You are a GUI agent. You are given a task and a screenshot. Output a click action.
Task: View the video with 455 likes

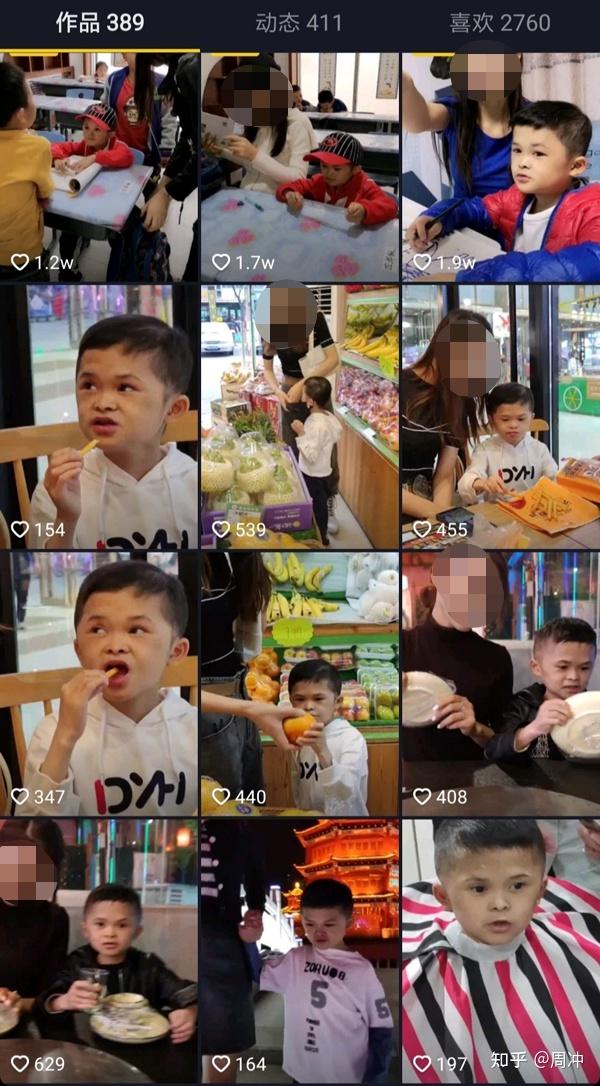point(501,417)
